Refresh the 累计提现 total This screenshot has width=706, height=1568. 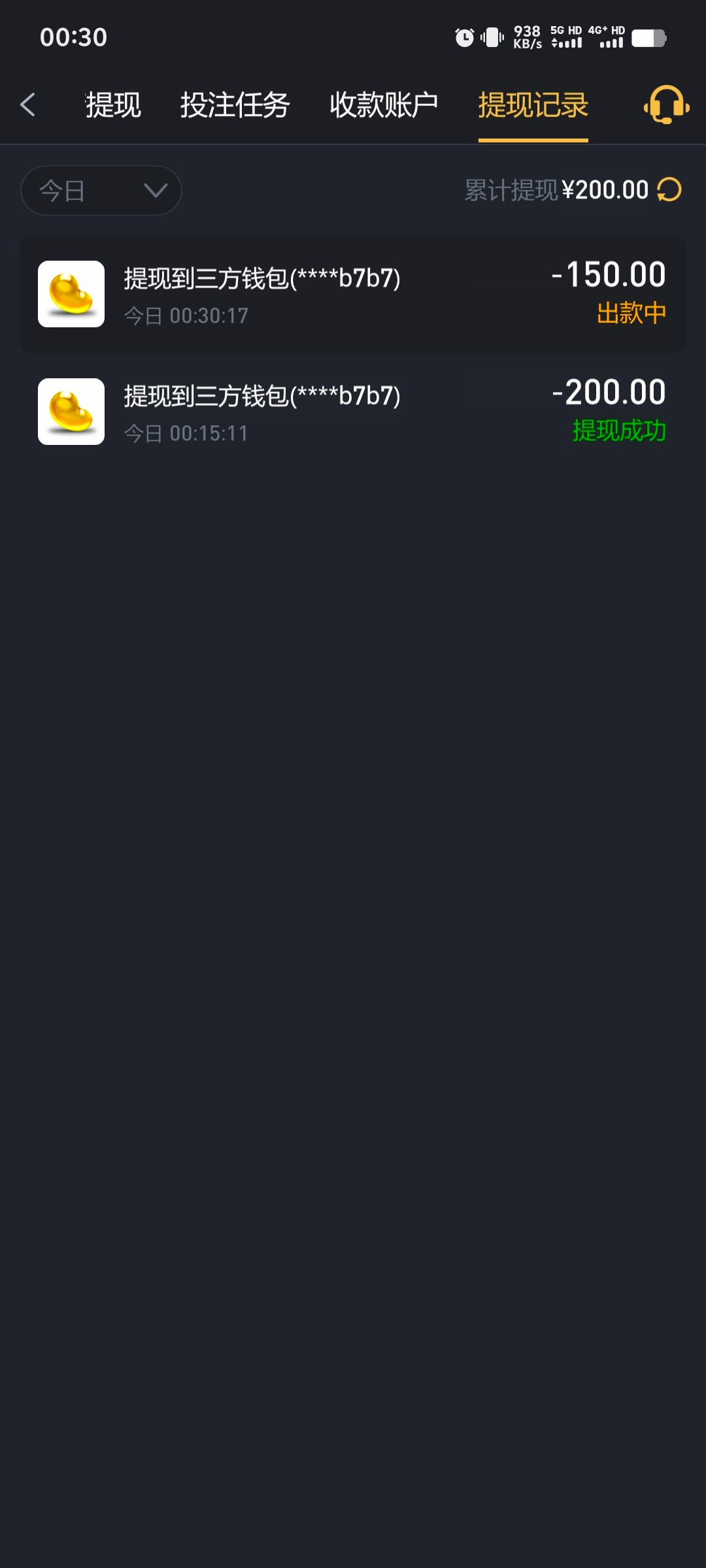[x=669, y=190]
